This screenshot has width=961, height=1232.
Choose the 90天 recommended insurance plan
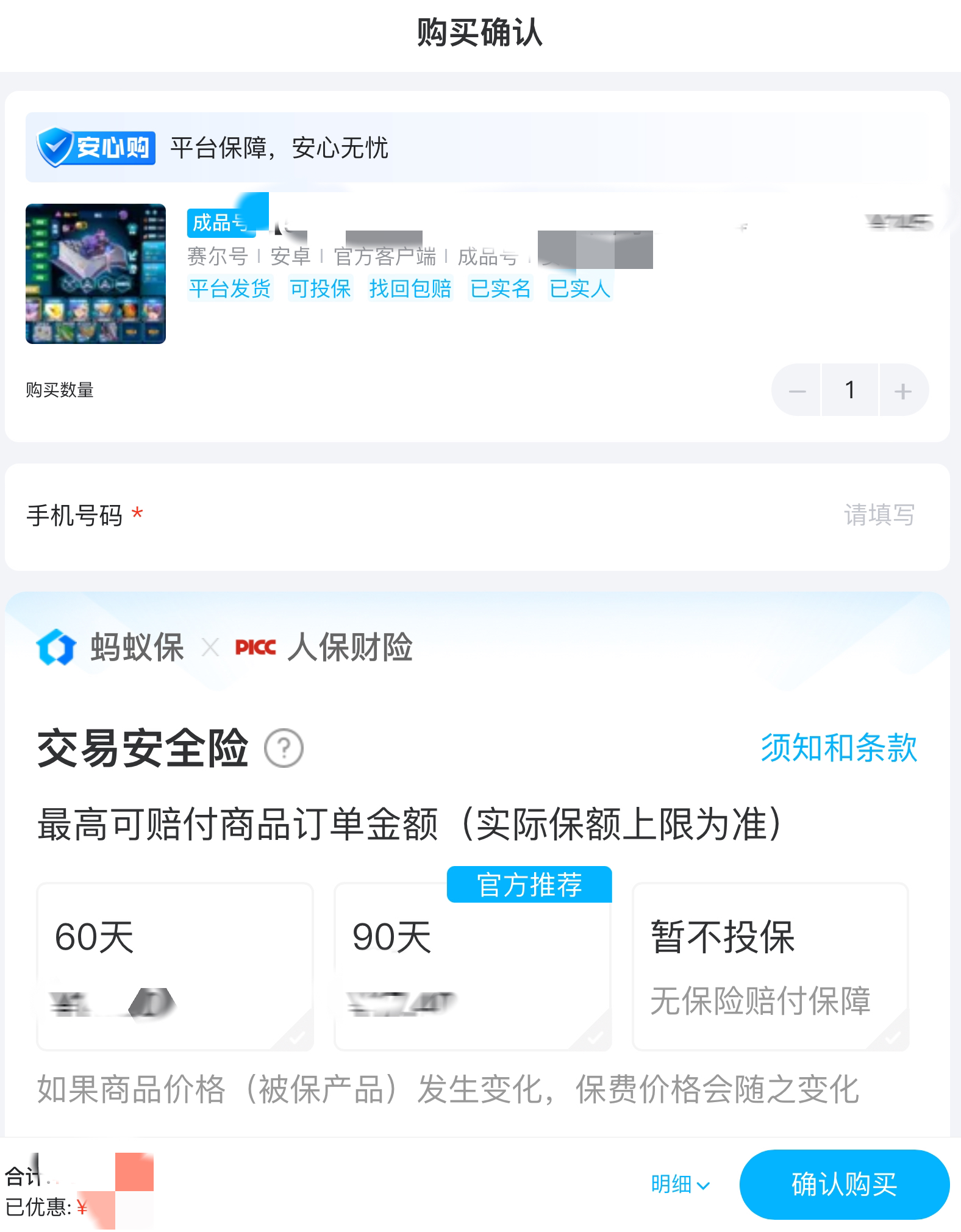(473, 966)
